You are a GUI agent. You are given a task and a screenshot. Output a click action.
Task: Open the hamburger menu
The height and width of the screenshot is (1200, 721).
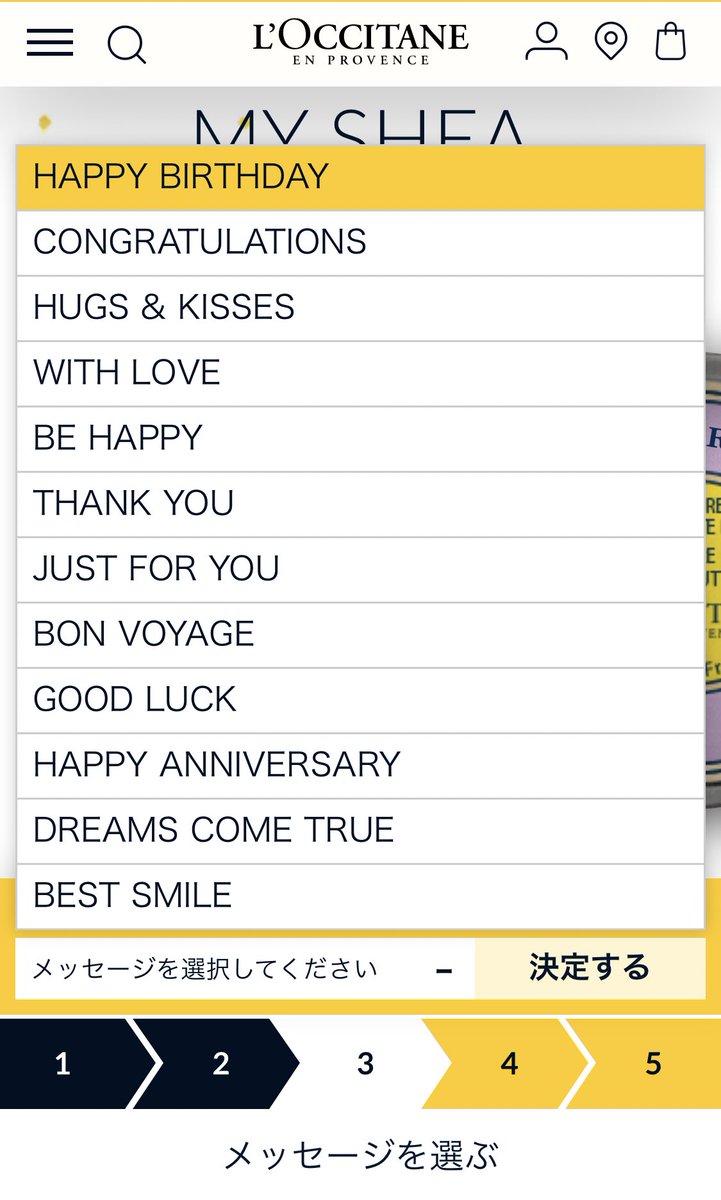50,42
